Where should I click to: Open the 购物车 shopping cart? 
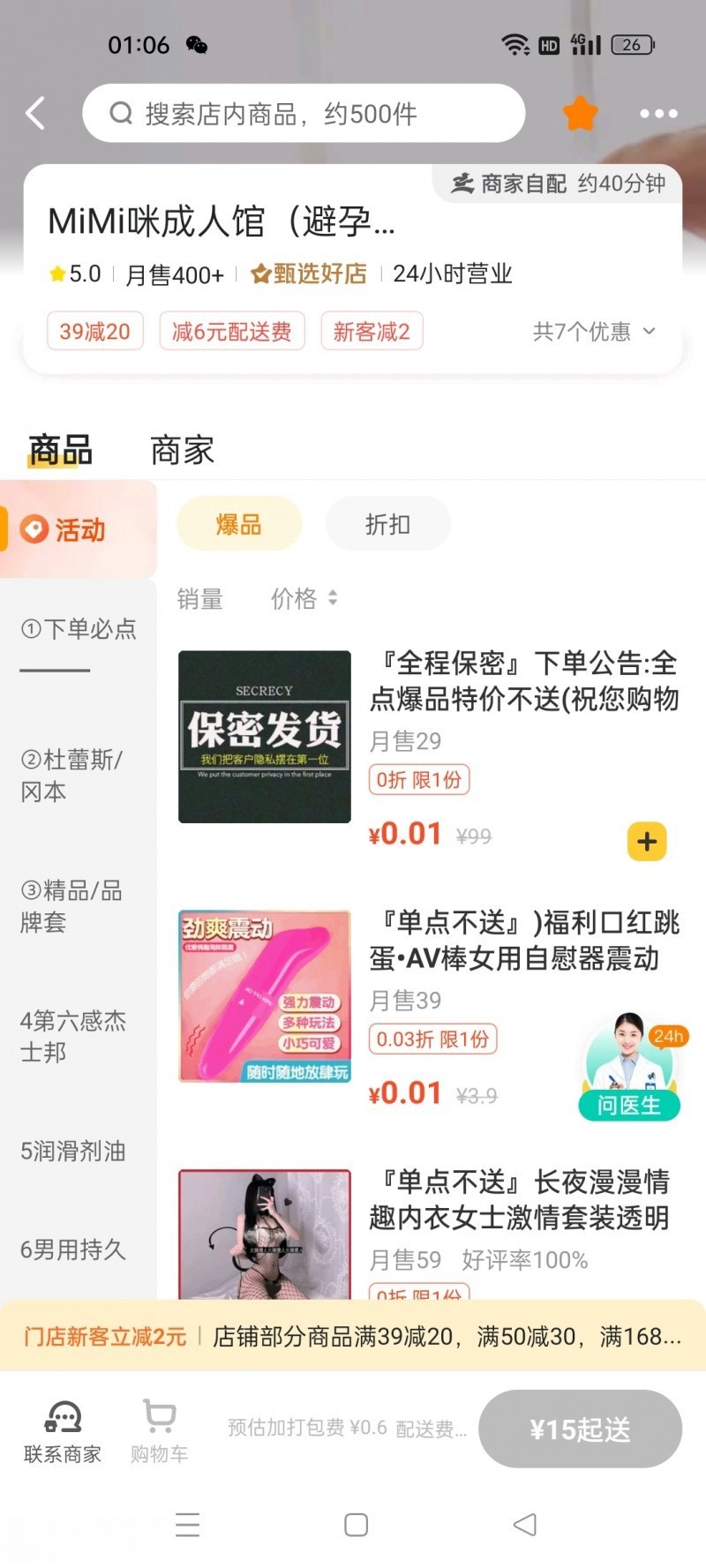pos(160,1431)
